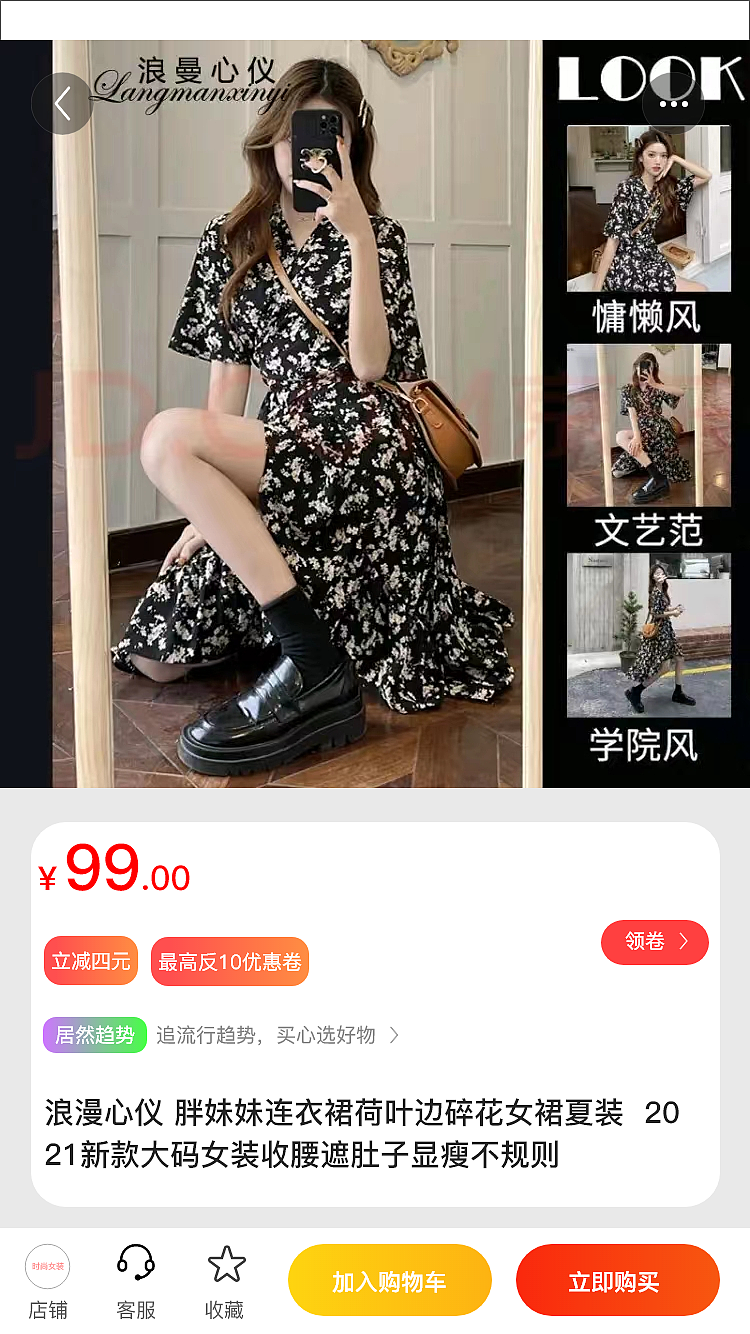This screenshot has width=750, height=1334.
Task: Expand details via the title area arrow
Action: 392,1035
